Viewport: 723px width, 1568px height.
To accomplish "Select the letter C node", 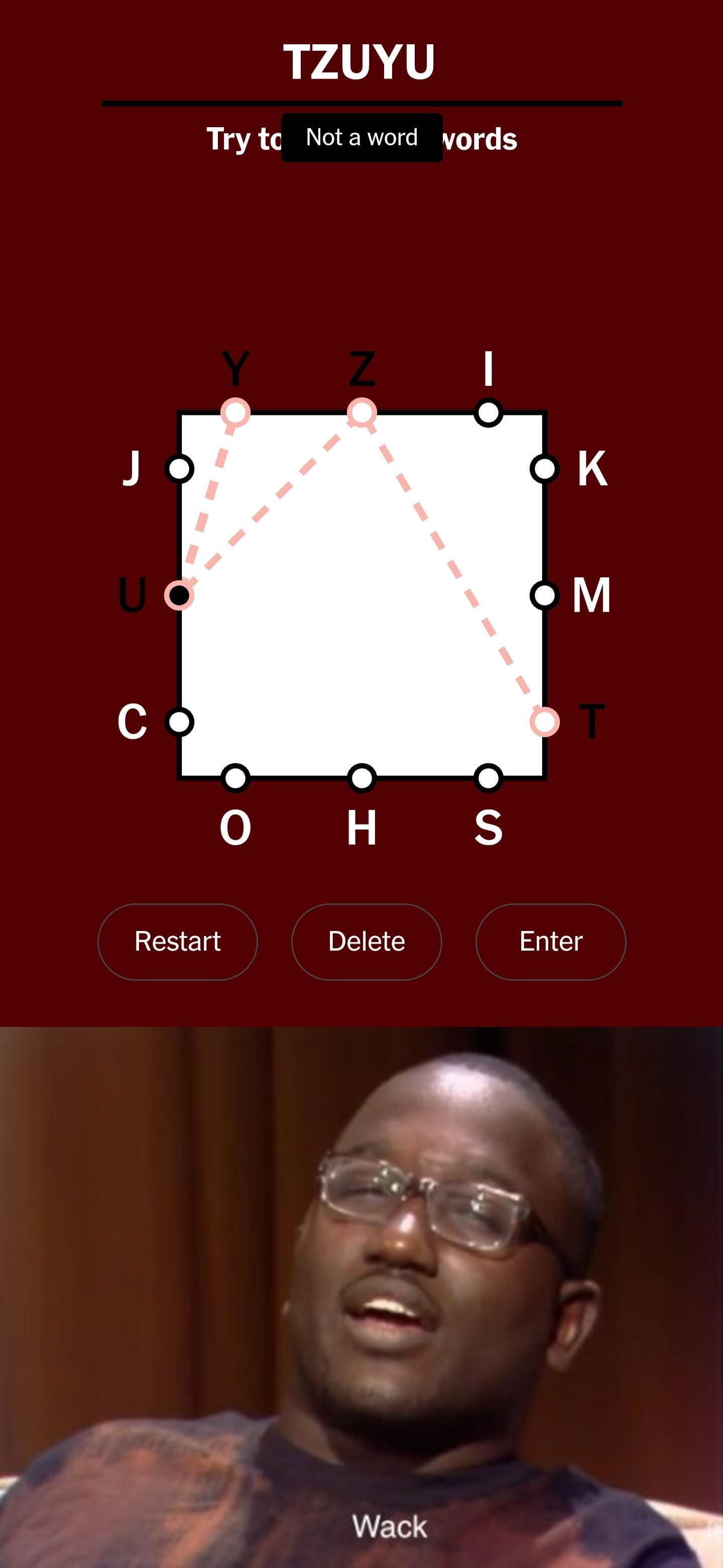I will (179, 722).
